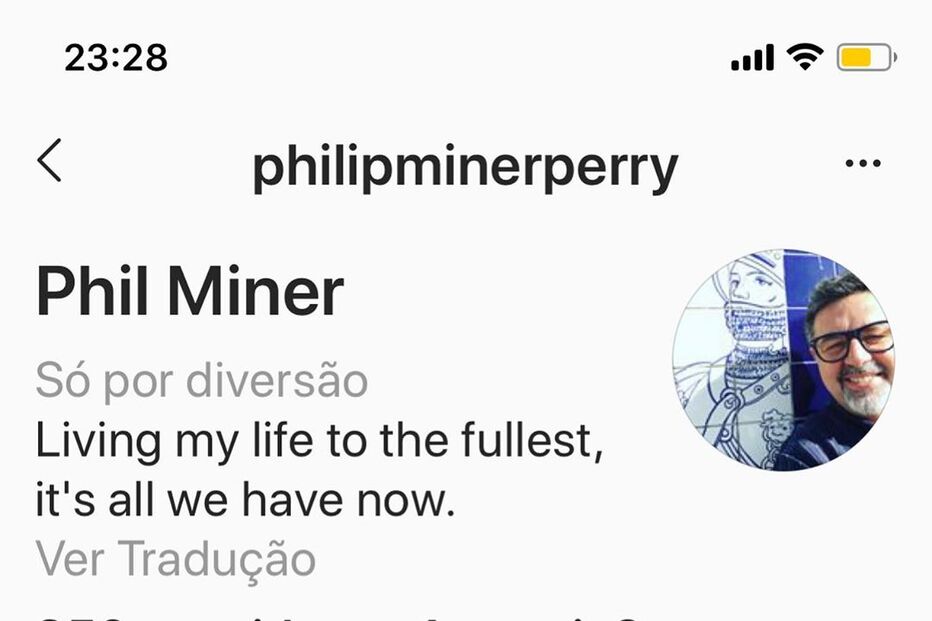Image resolution: width=932 pixels, height=621 pixels.
Task: Tap Ver Tradução to translate the bio
Action: click(176, 558)
